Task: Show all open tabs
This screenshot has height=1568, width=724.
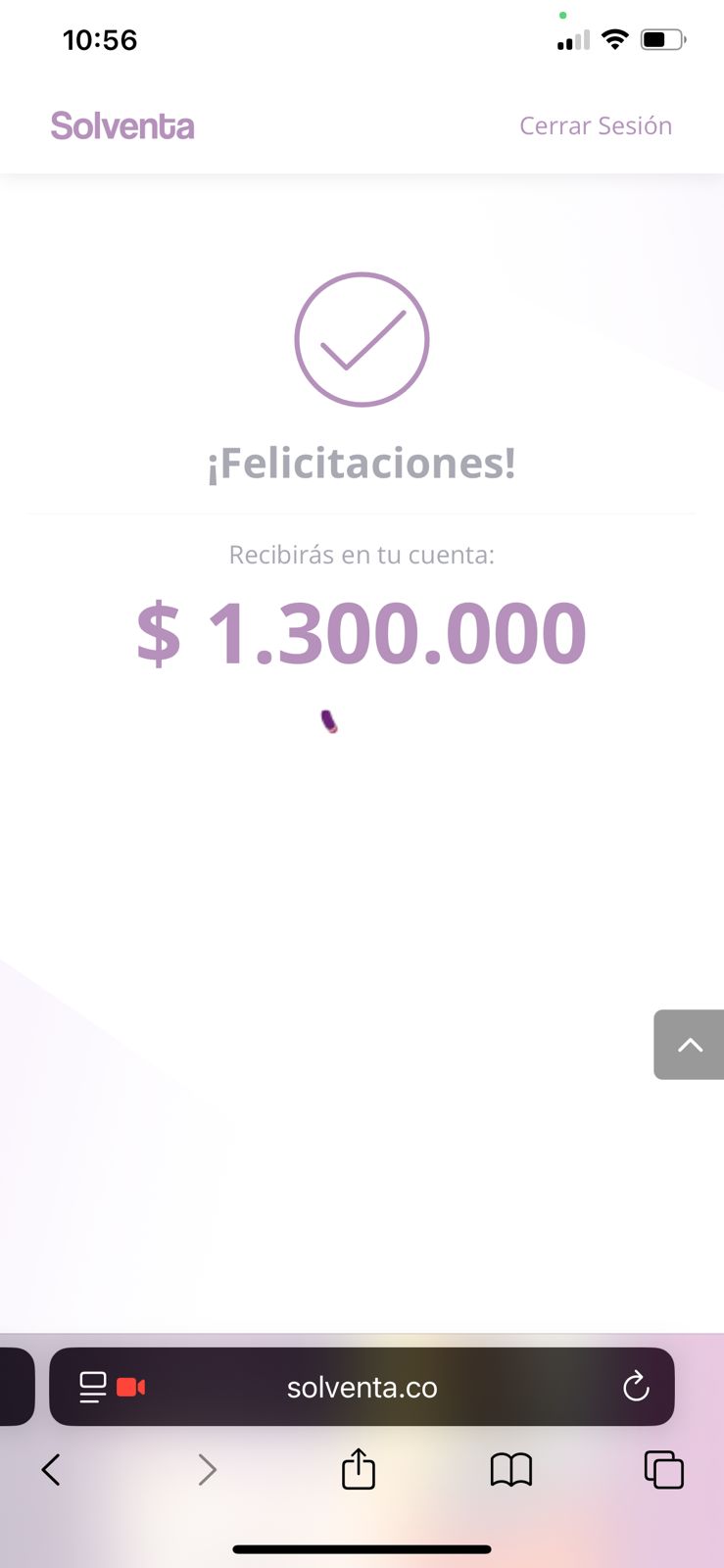Action: point(663,1469)
